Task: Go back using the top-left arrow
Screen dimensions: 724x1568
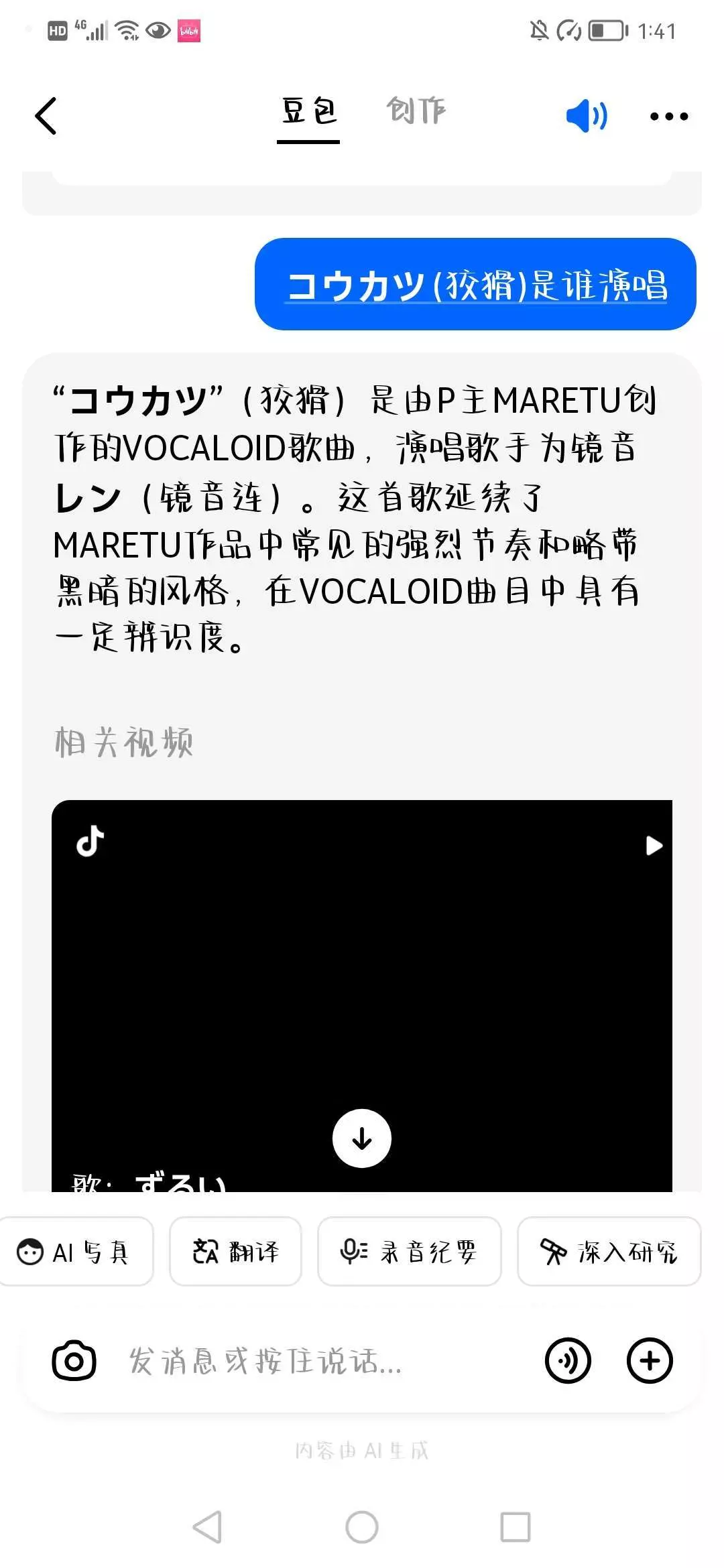Action: 46,116
